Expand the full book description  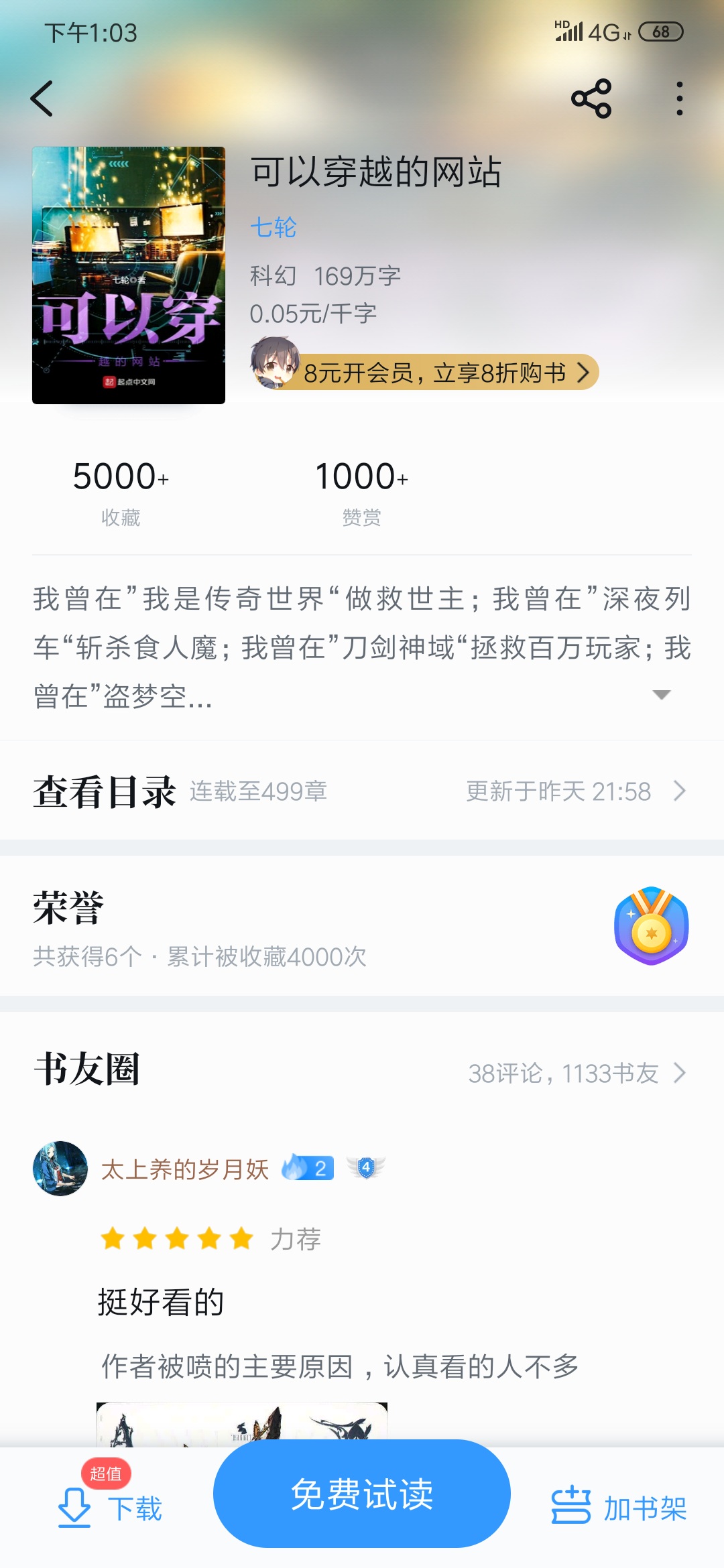pos(661,695)
